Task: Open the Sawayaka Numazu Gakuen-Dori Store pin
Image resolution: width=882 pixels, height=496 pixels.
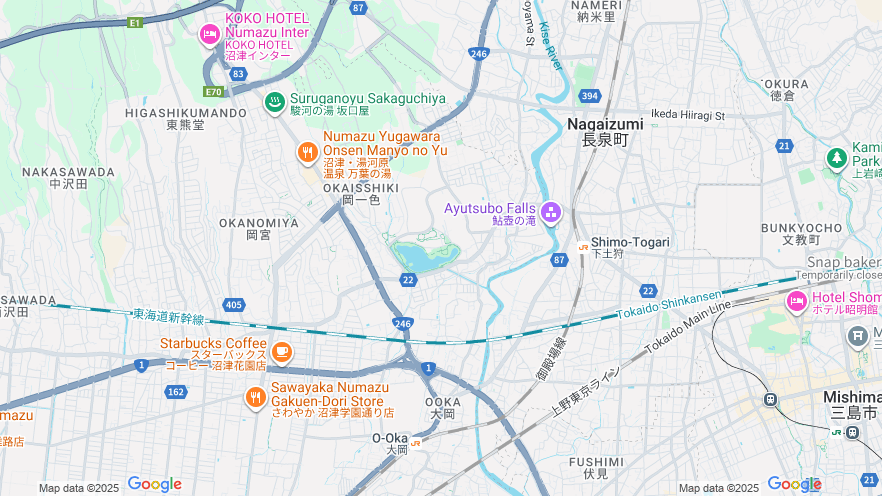Action: pyautogui.click(x=255, y=398)
